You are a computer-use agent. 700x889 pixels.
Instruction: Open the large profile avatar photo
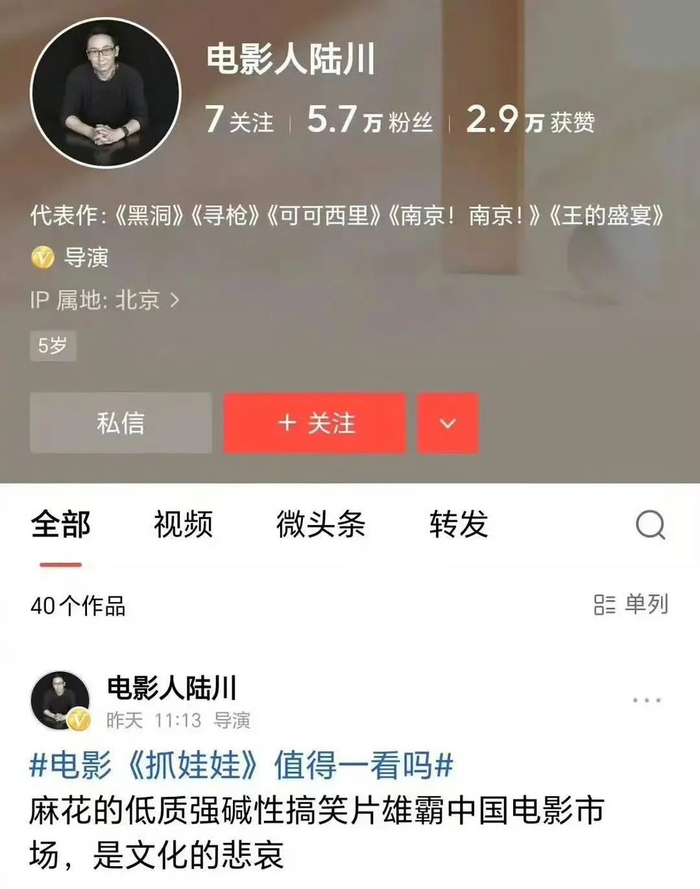coord(105,93)
